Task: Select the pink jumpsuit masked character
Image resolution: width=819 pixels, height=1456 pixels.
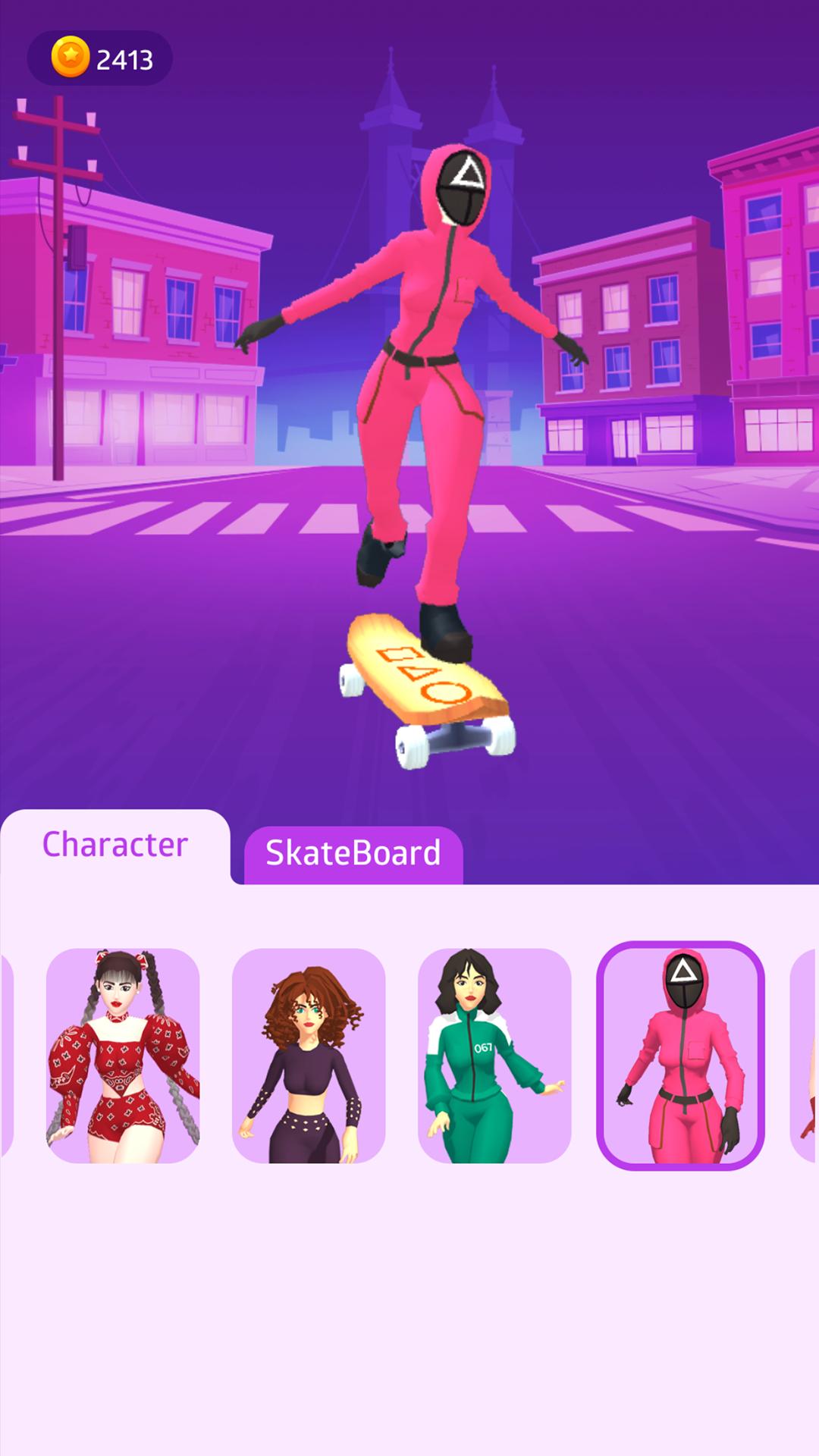Action: coord(680,1055)
